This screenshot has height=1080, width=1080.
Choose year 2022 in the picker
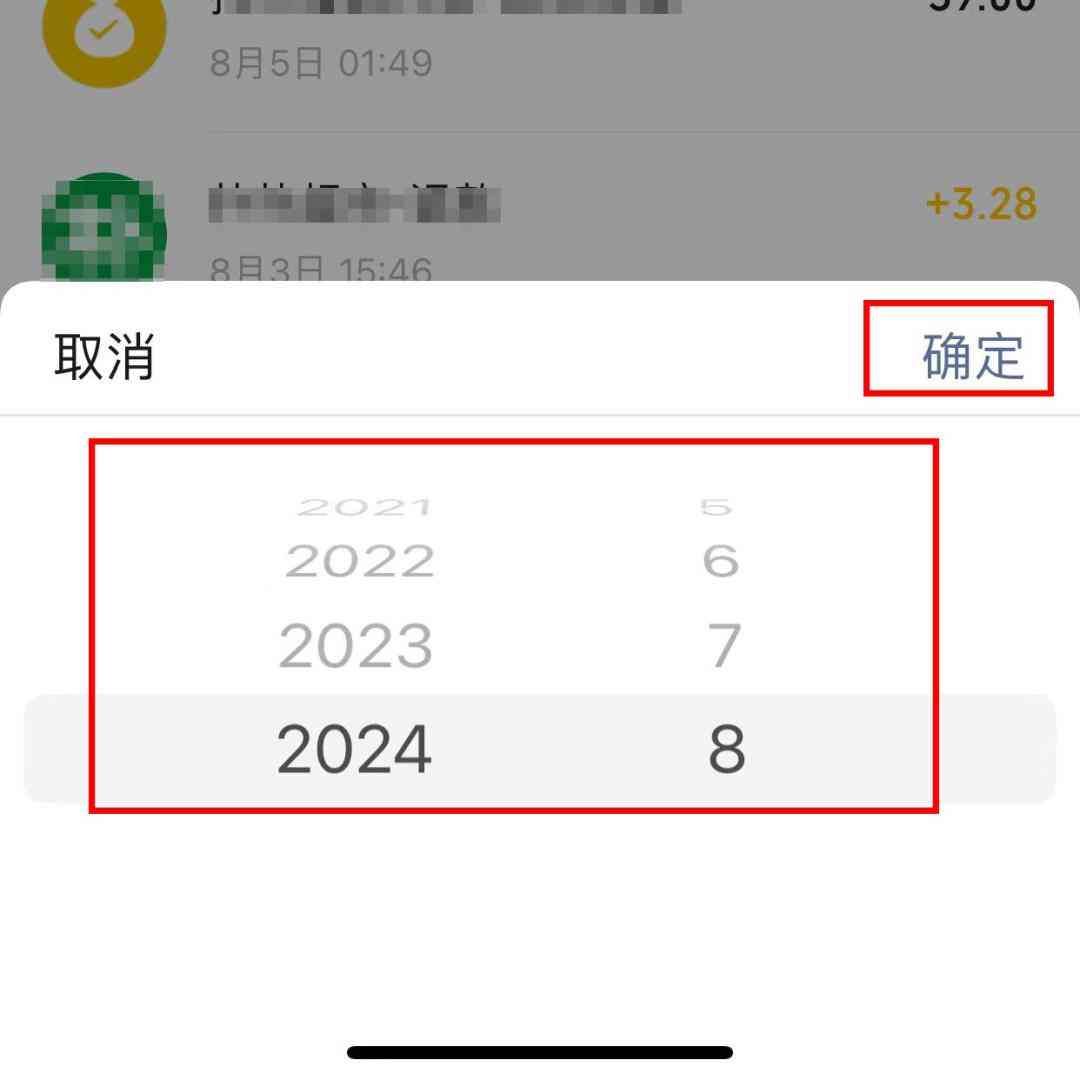360,562
